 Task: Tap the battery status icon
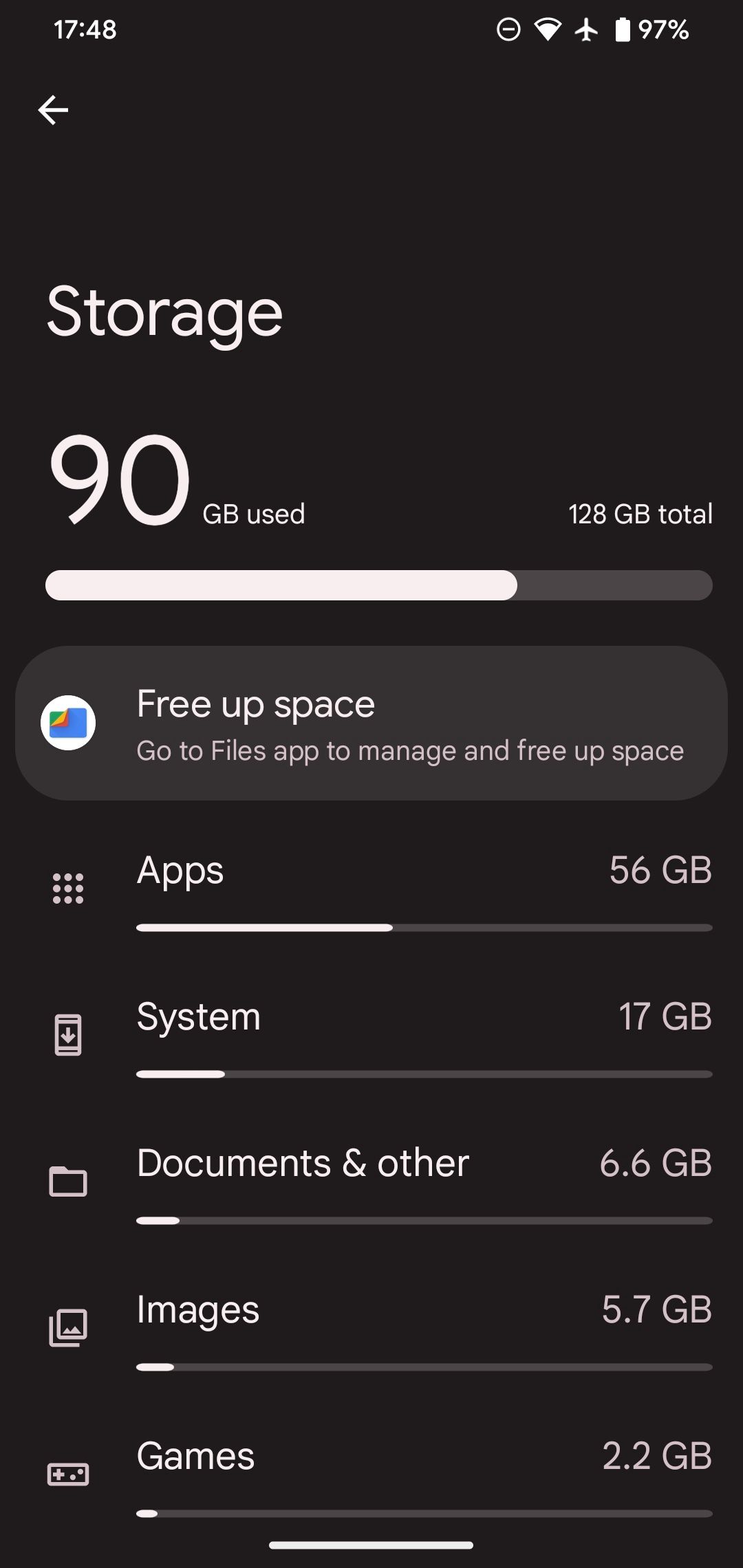click(621, 30)
